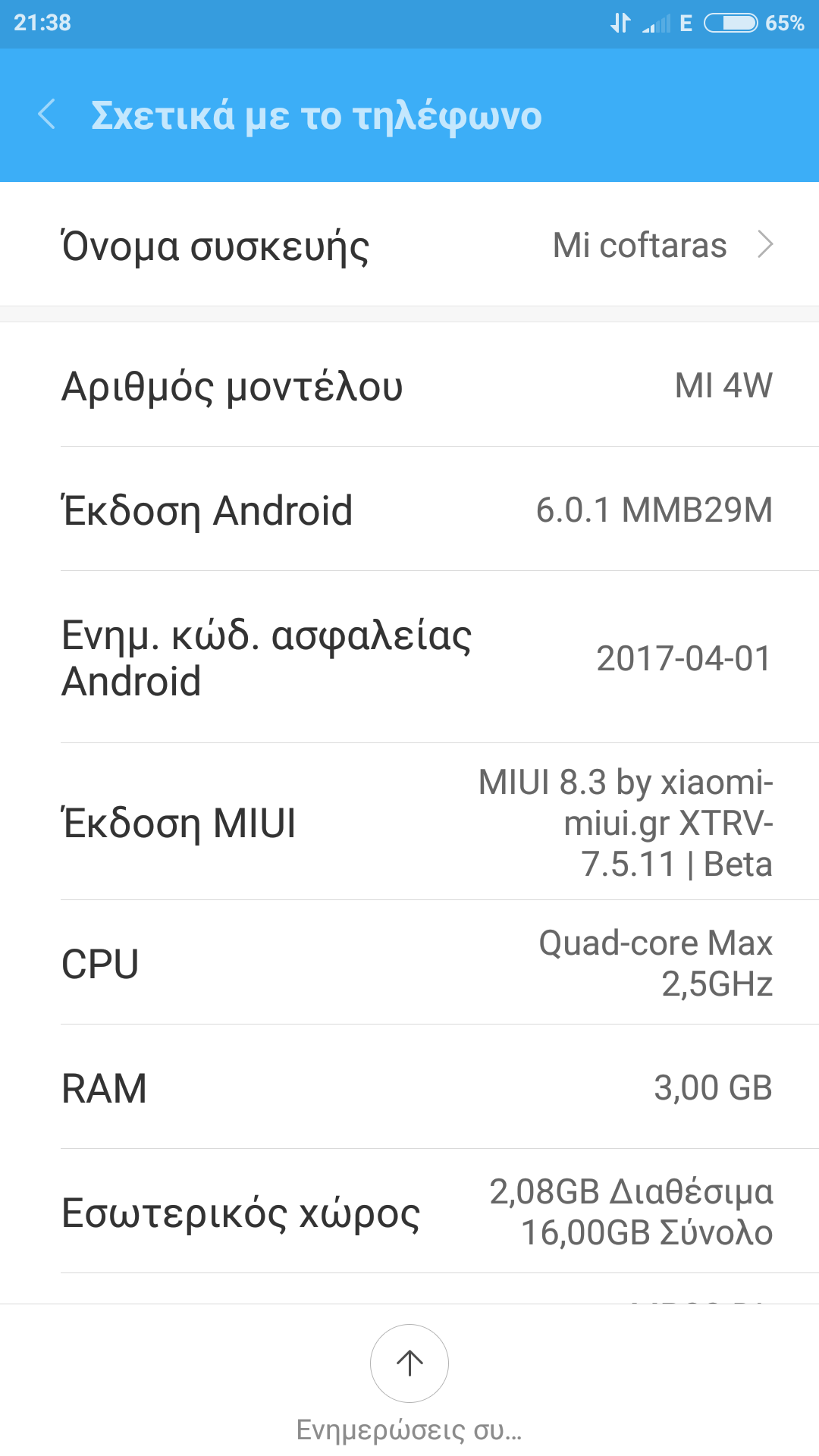Tap the Έκδοση MIUI row
The width and height of the screenshot is (819, 1456).
coord(409,823)
